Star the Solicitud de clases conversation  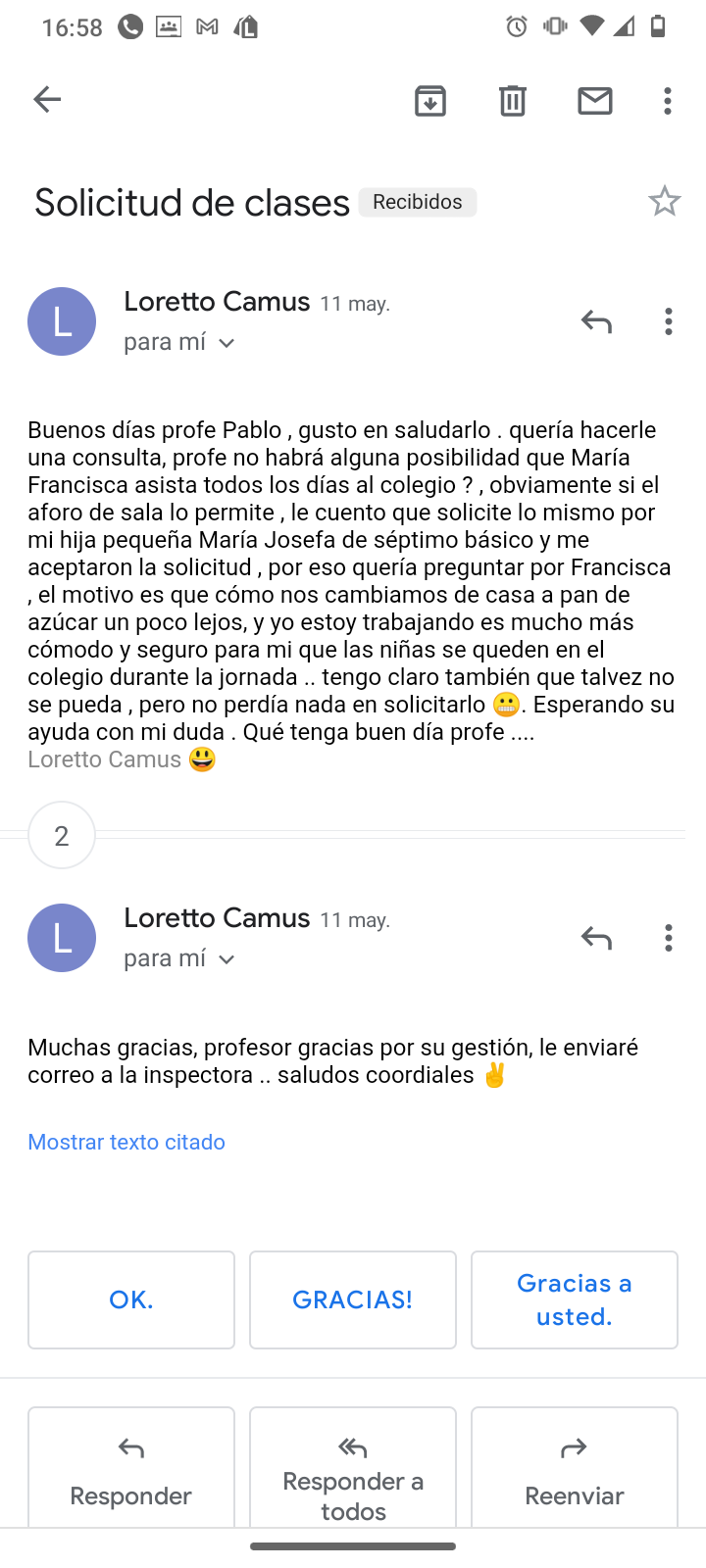click(x=664, y=201)
